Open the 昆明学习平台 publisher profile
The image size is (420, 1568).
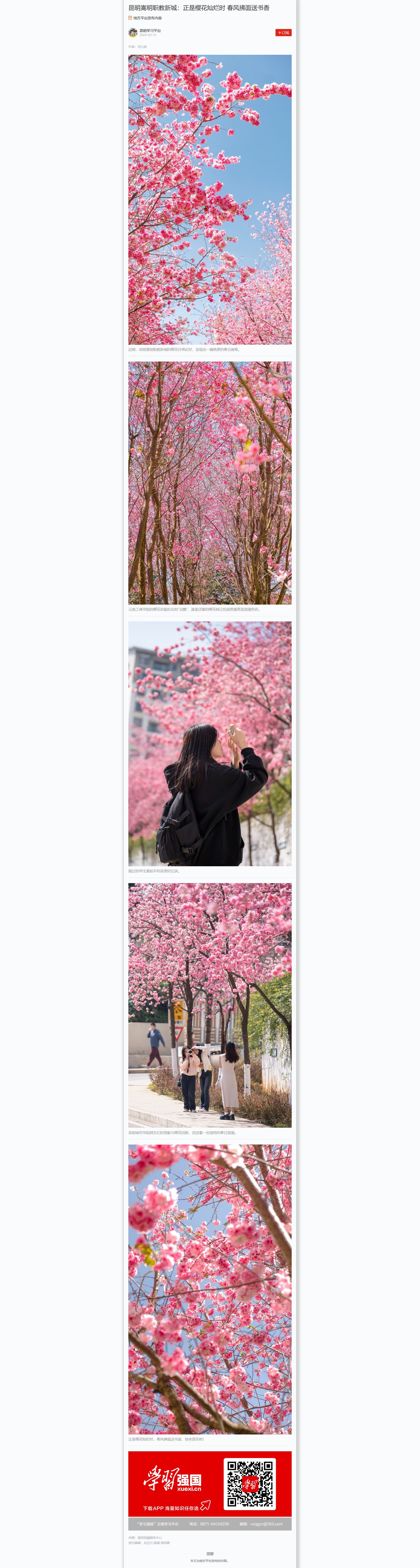click(x=150, y=31)
